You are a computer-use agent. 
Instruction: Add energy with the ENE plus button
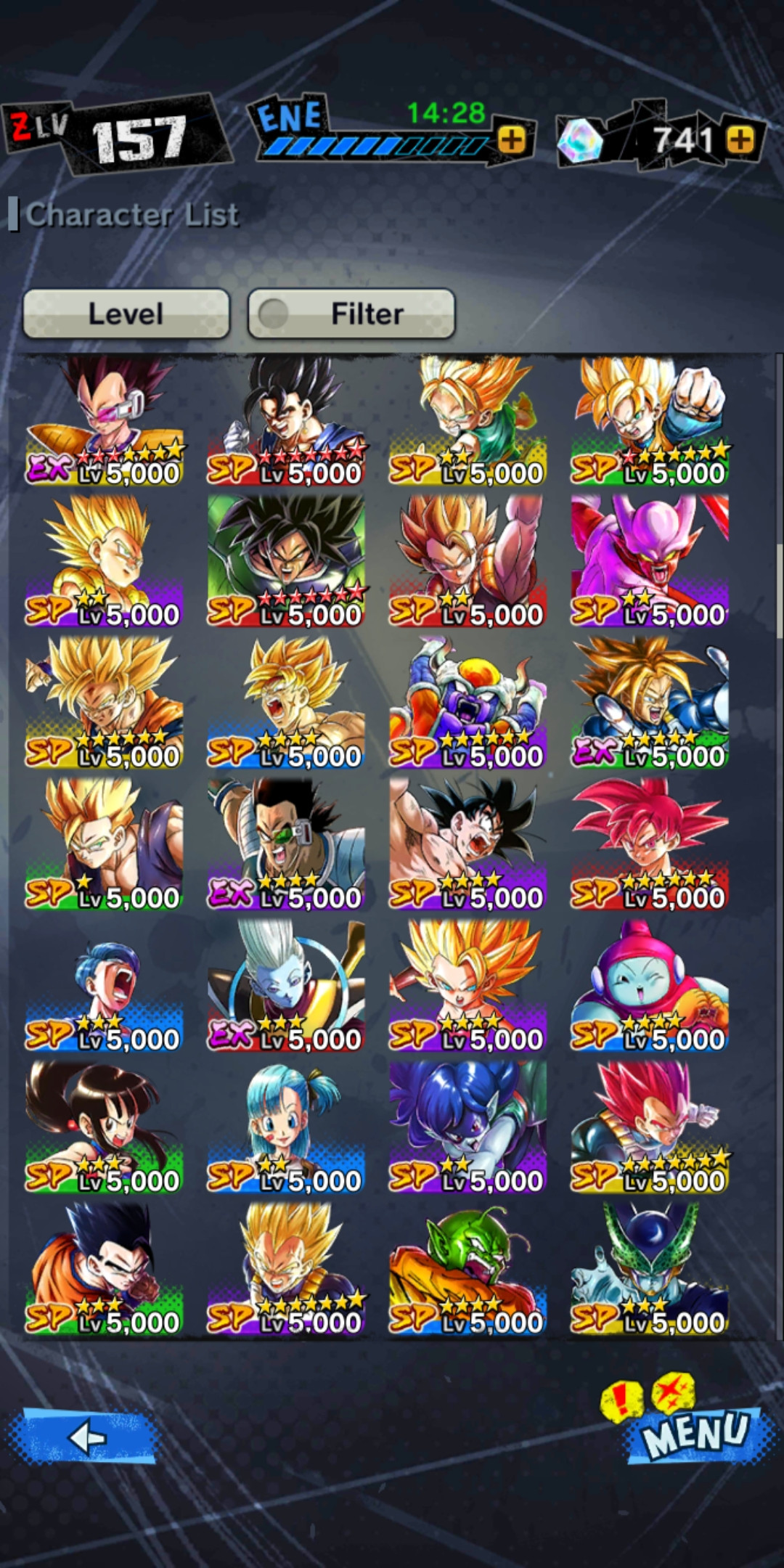[x=513, y=139]
